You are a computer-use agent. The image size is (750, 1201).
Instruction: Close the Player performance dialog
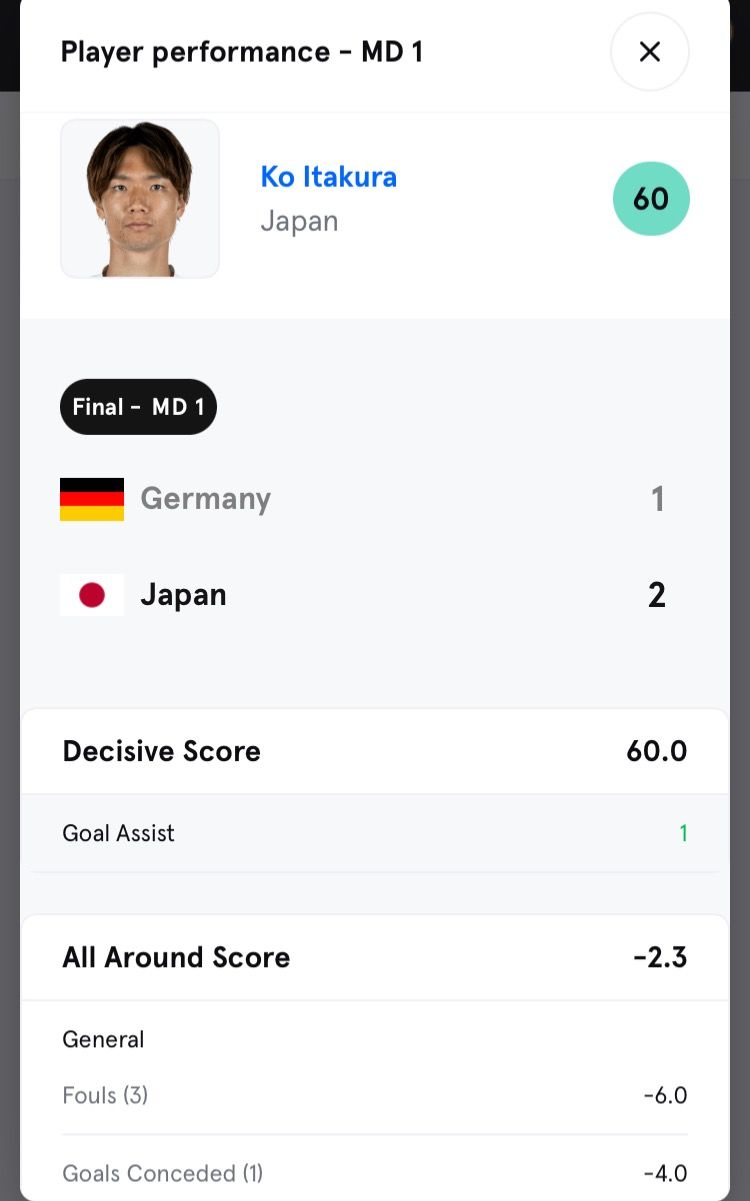point(649,52)
